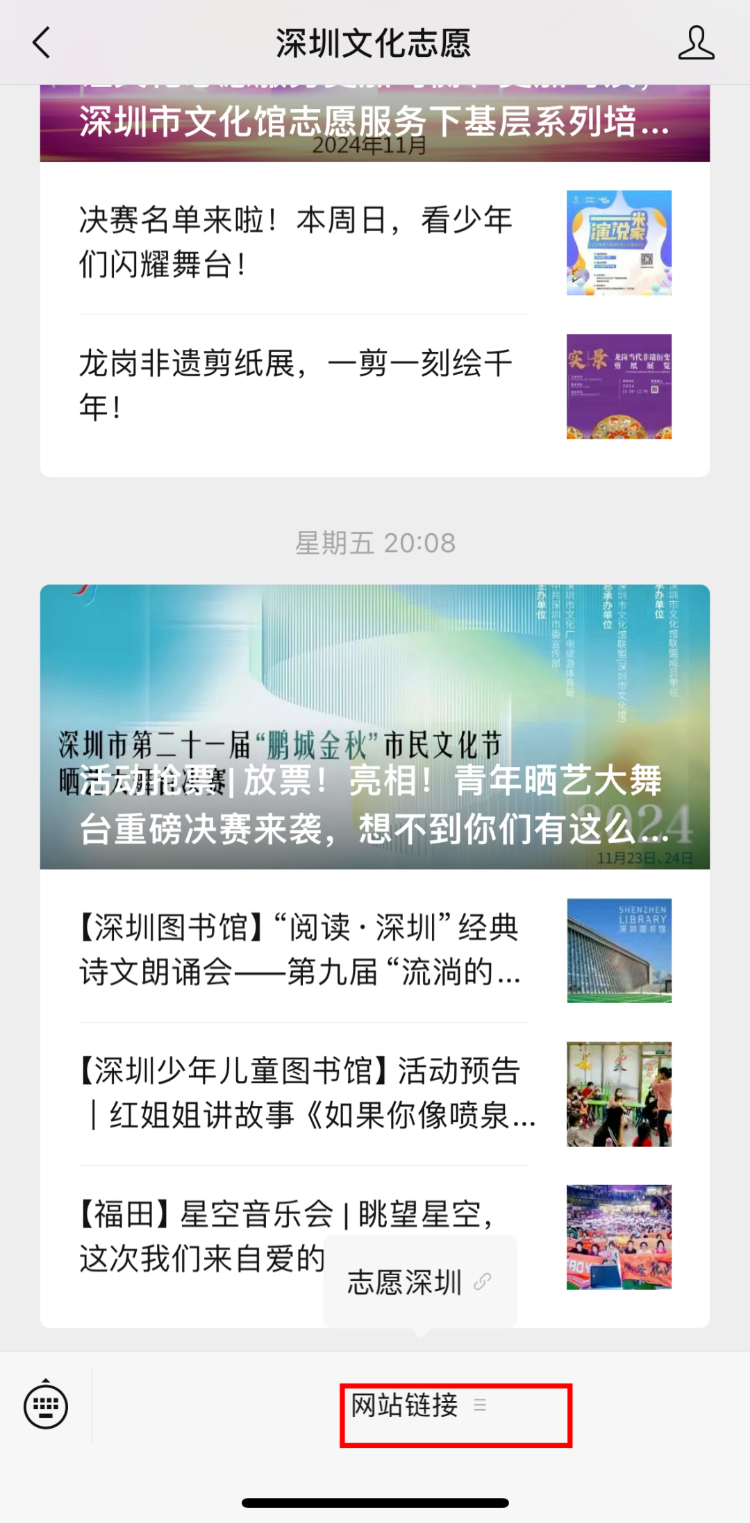Open 【福田】星空音乐会 article
Viewport: 750px width, 1523px height.
tap(200, 1236)
